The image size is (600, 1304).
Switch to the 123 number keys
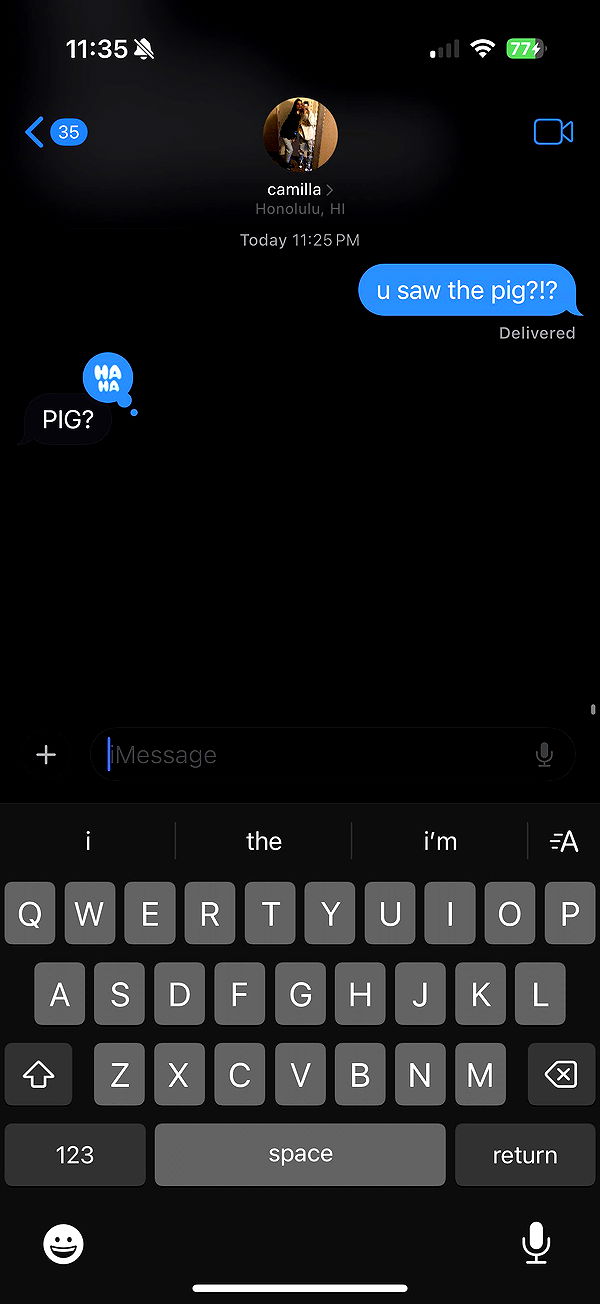tap(75, 1155)
